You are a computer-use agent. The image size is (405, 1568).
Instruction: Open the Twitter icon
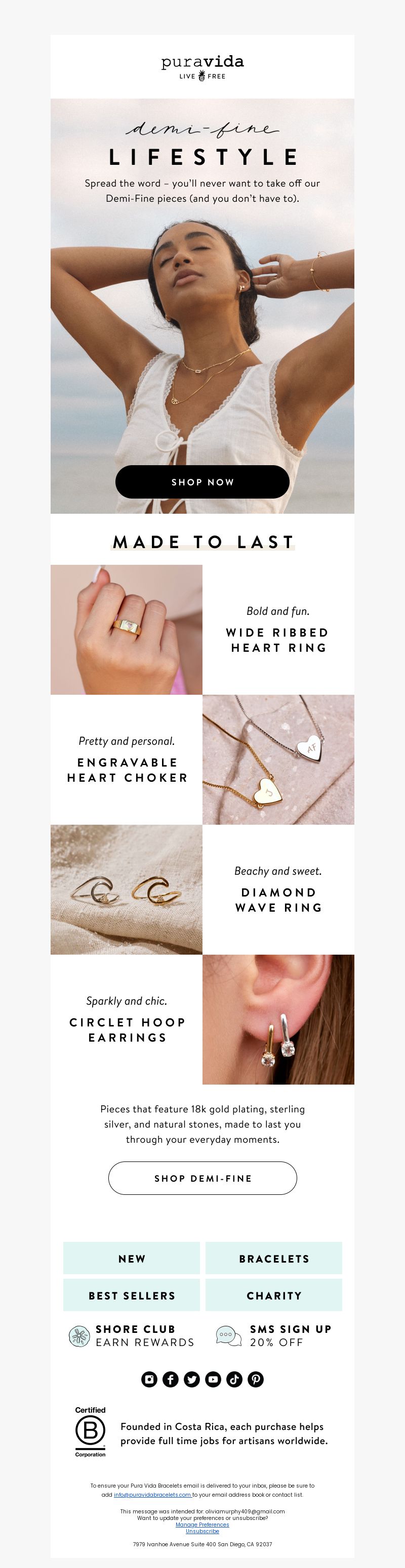click(192, 1379)
